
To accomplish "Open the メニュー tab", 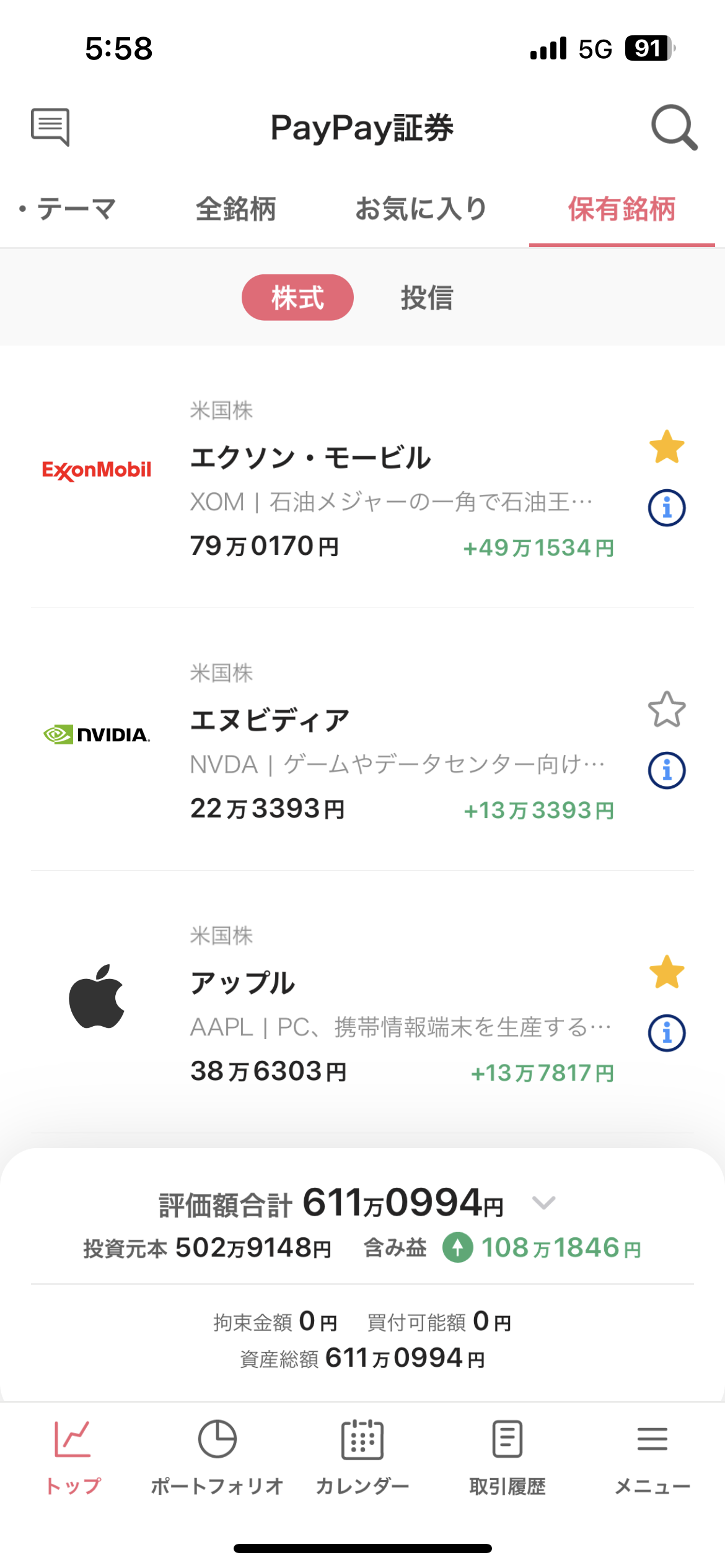I will 652,1455.
